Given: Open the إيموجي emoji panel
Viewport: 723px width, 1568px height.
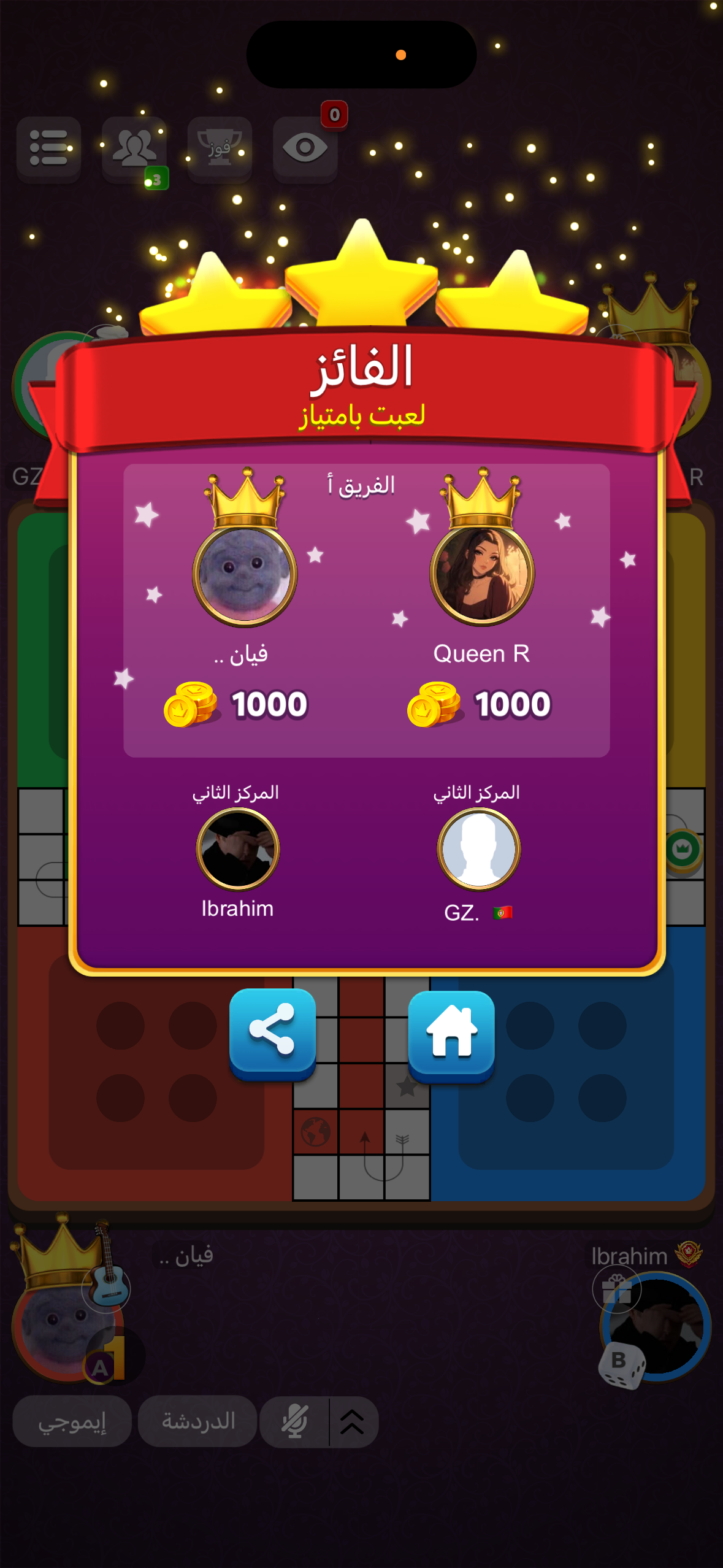Looking at the screenshot, I should click(72, 1421).
